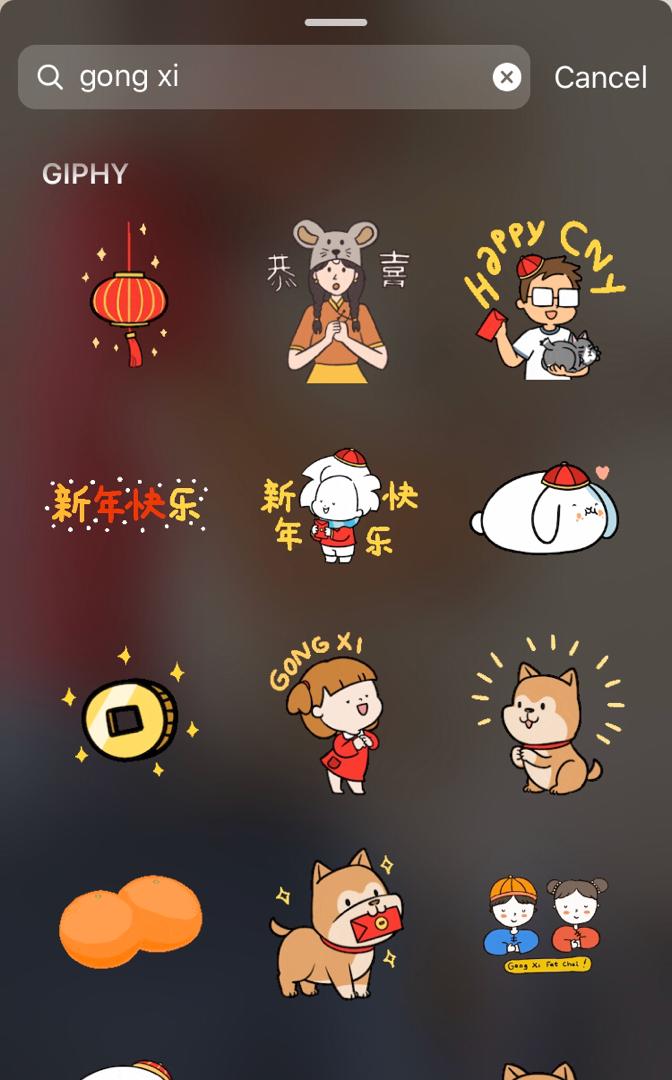Choose the dog holding red envelope sticker

tap(336, 922)
